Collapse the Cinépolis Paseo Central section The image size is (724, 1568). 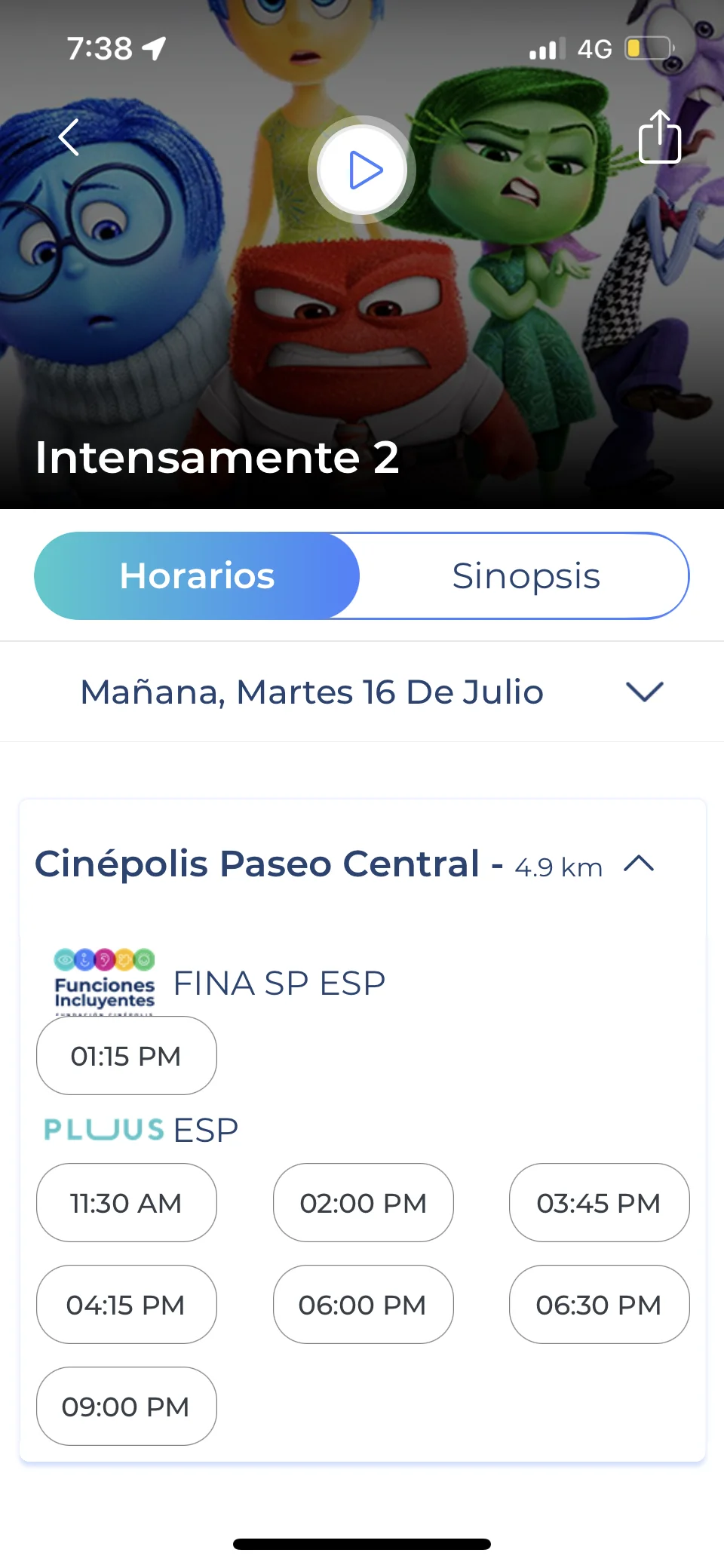pyautogui.click(x=639, y=864)
